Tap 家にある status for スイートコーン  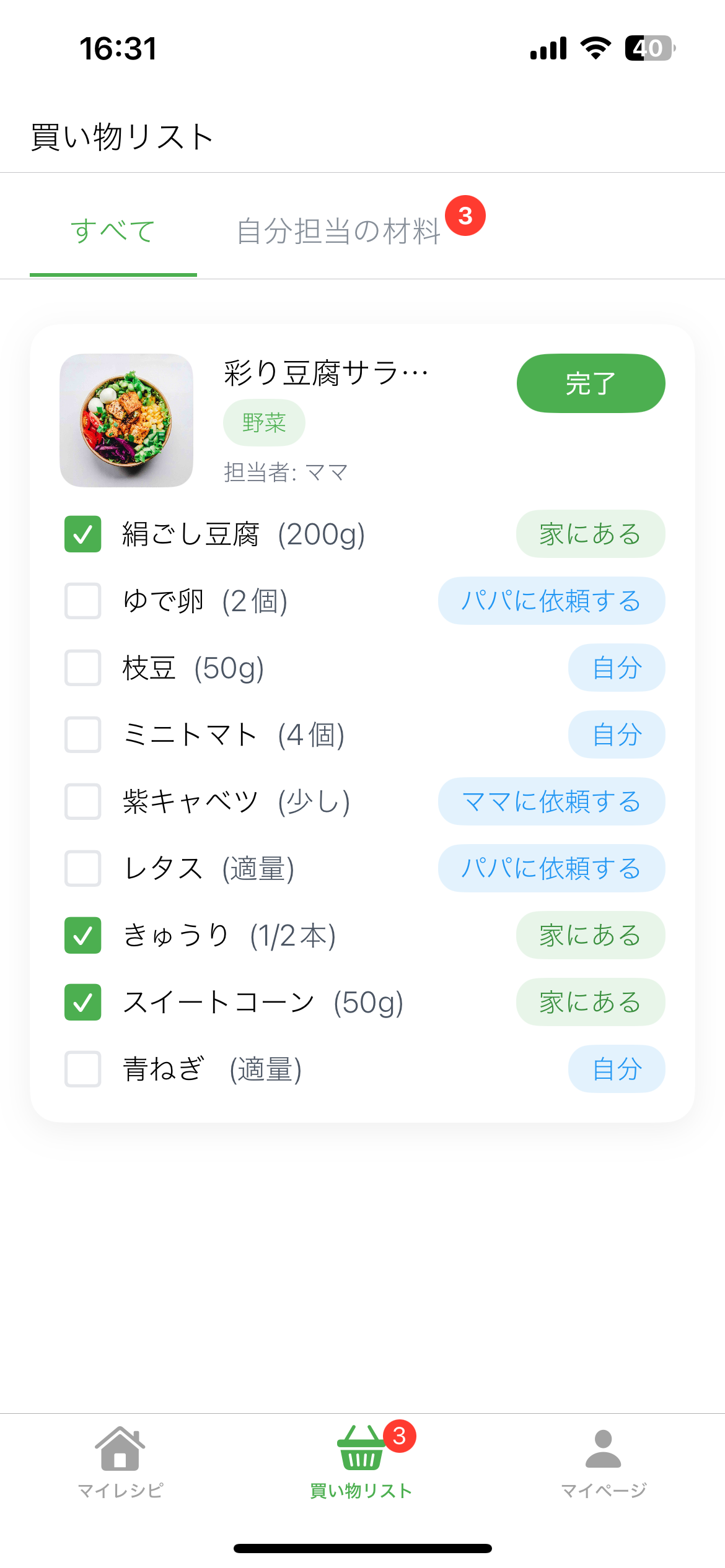(x=590, y=1001)
